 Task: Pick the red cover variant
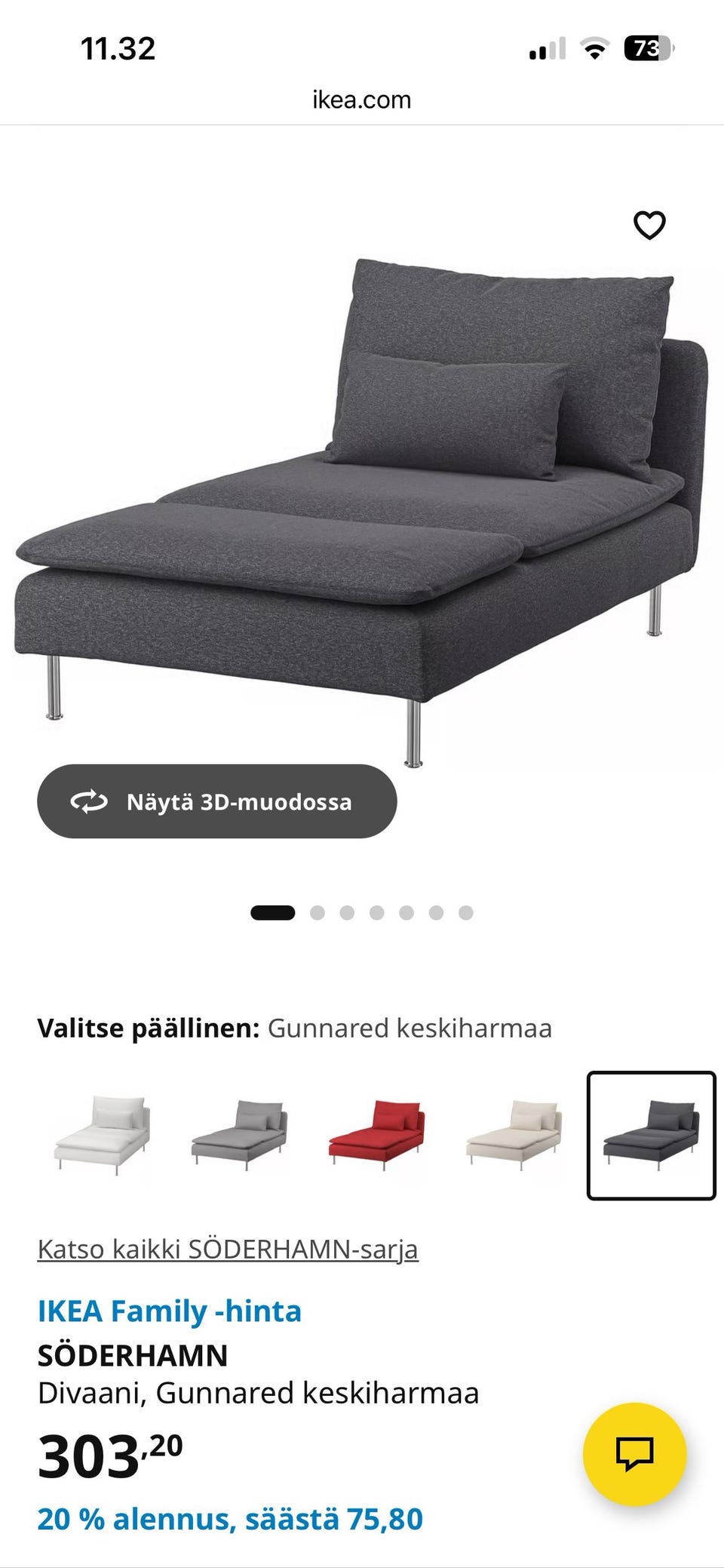coord(376,1135)
